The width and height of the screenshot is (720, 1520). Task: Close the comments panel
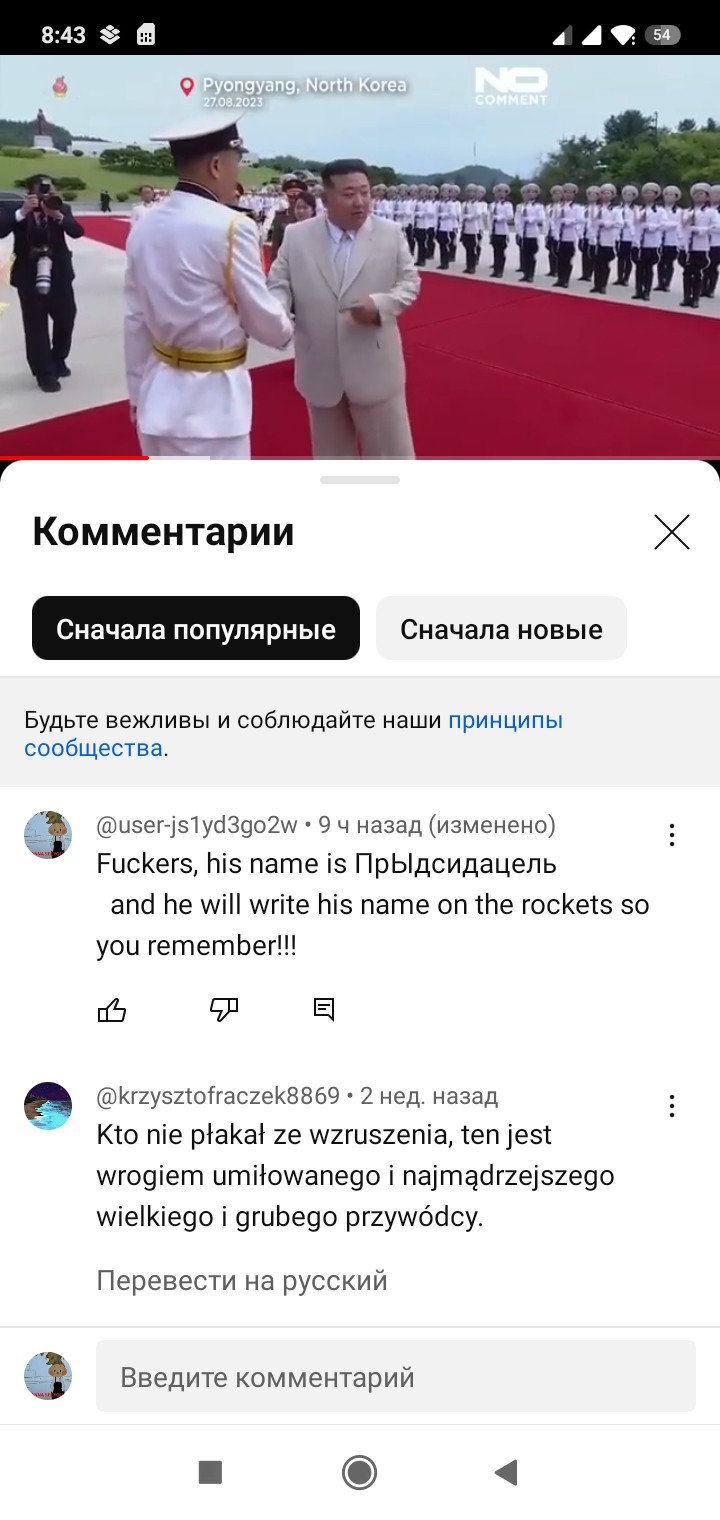tap(672, 532)
